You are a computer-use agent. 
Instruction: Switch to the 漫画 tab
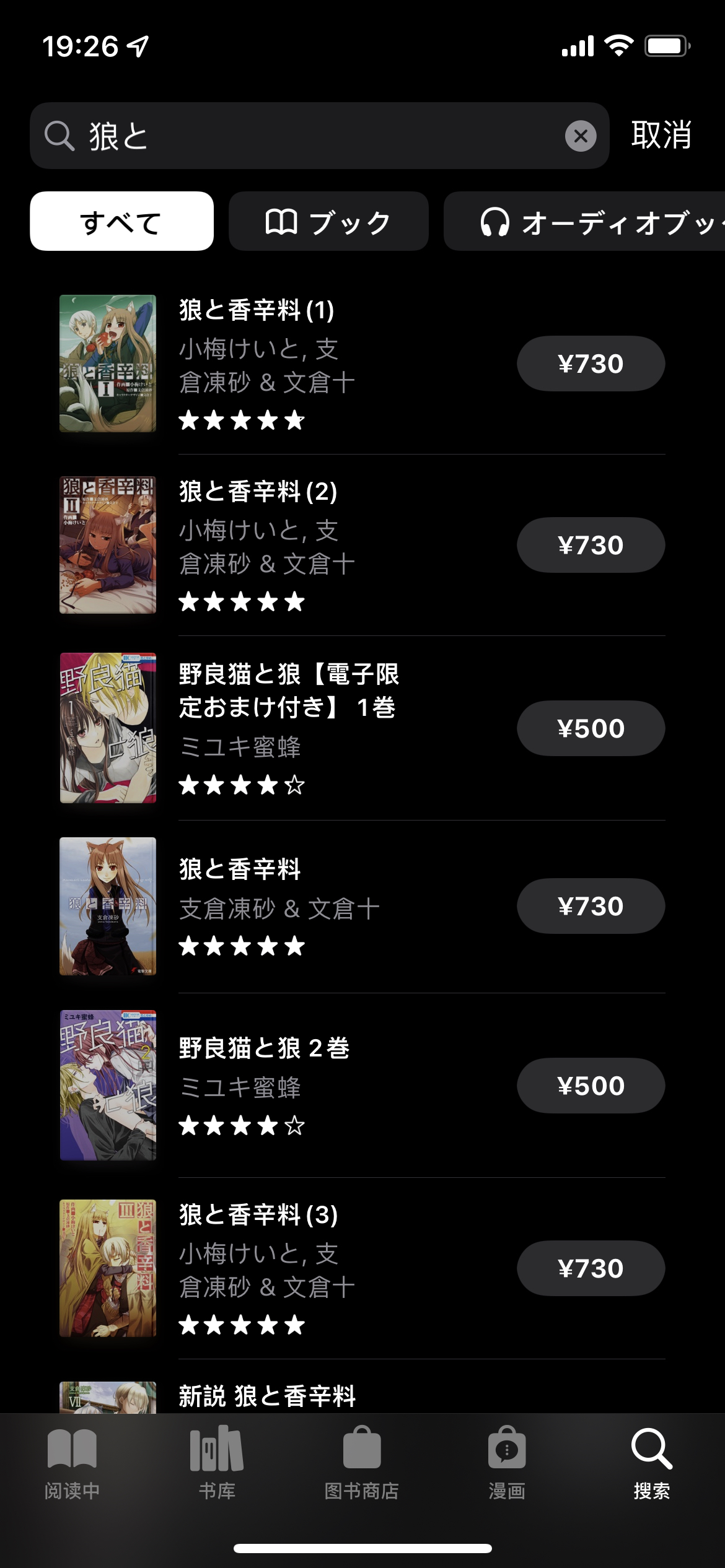(507, 1463)
